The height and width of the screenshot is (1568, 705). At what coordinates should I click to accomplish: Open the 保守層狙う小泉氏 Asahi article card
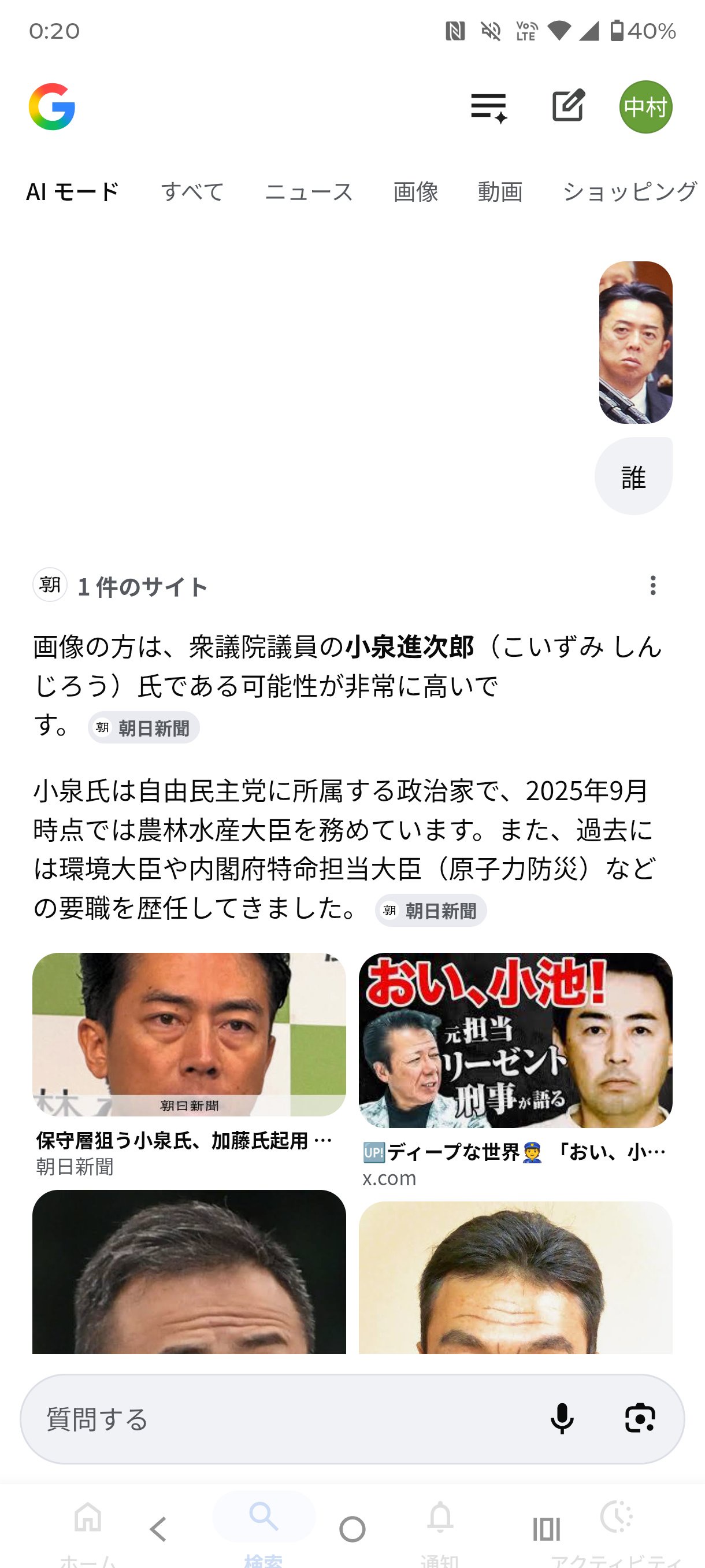pos(188,1062)
